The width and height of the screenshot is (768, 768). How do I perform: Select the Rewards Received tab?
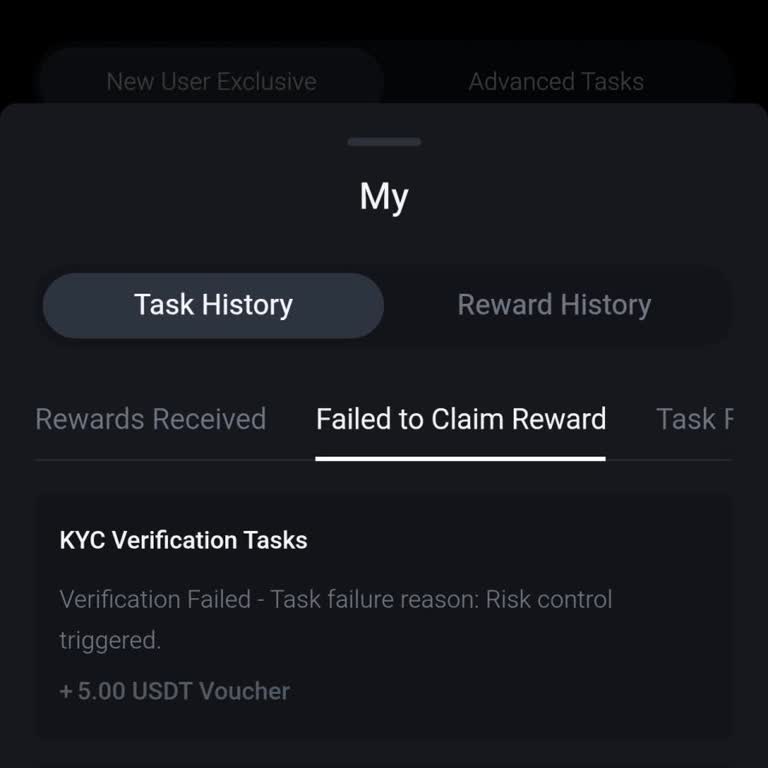point(151,419)
